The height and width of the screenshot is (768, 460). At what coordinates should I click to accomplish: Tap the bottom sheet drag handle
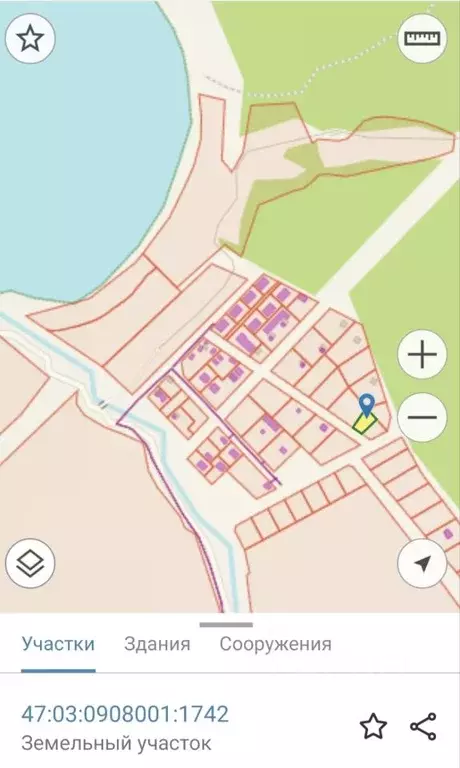226,625
